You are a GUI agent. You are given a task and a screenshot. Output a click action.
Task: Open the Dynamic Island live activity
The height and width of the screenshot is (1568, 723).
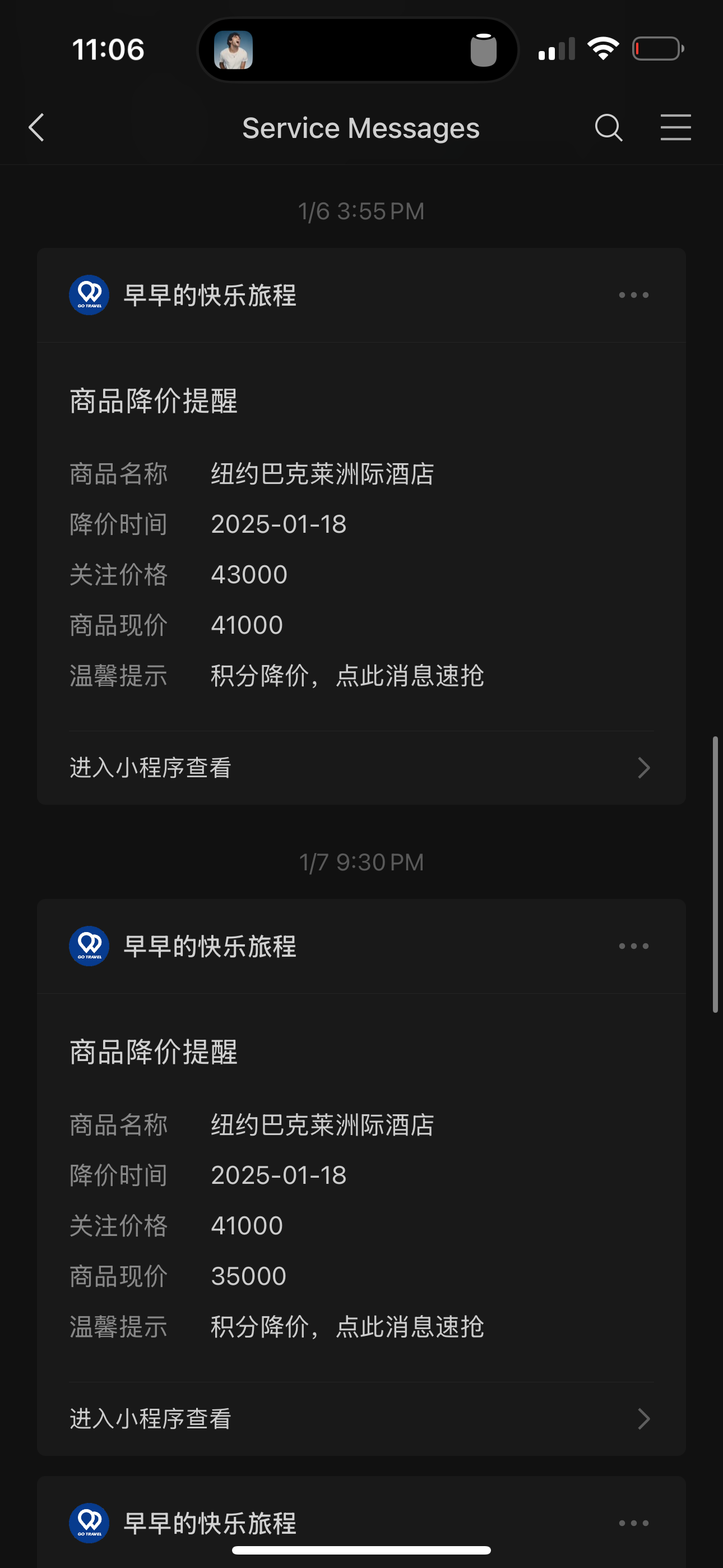[358, 50]
